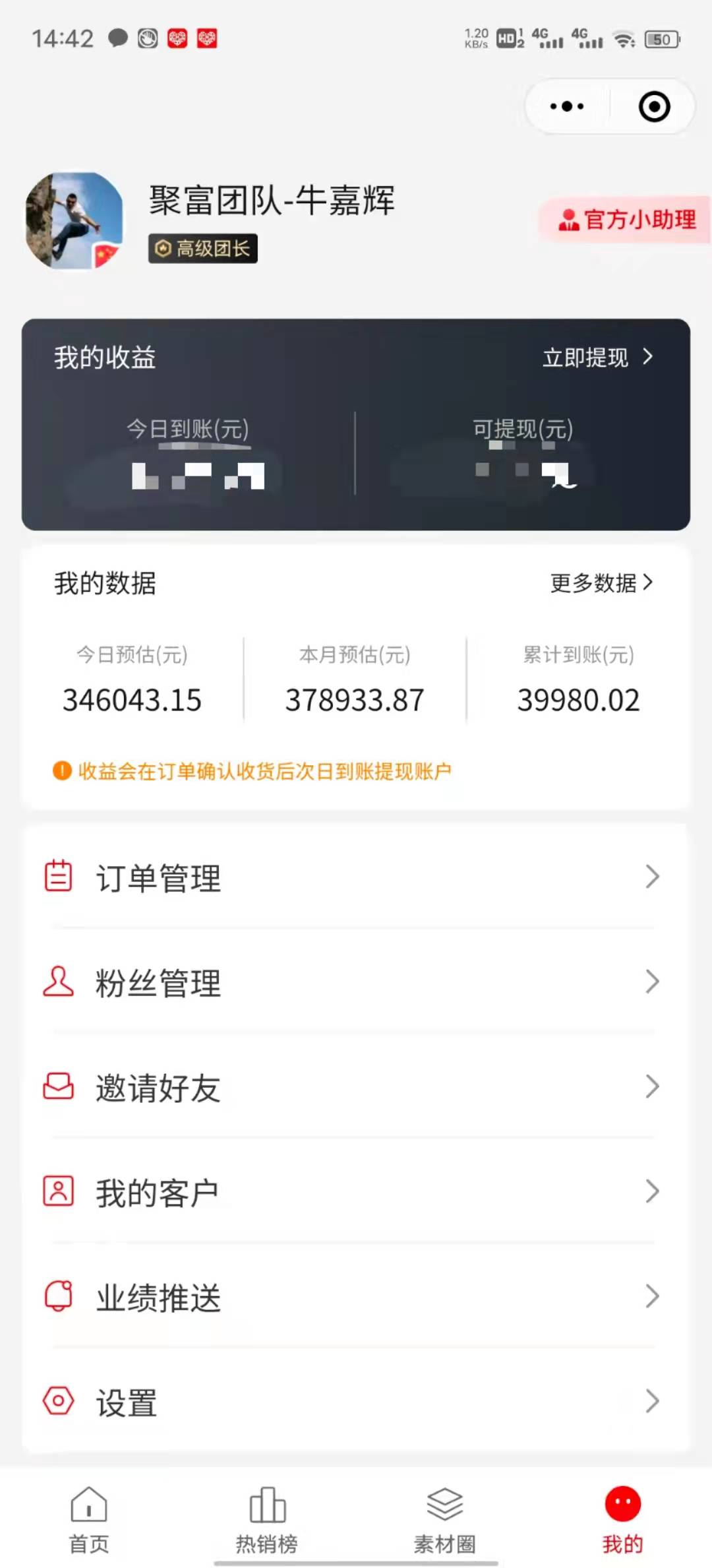The image size is (712, 1568).
Task: Click the 业绩推送 bell icon
Action: [x=59, y=1296]
